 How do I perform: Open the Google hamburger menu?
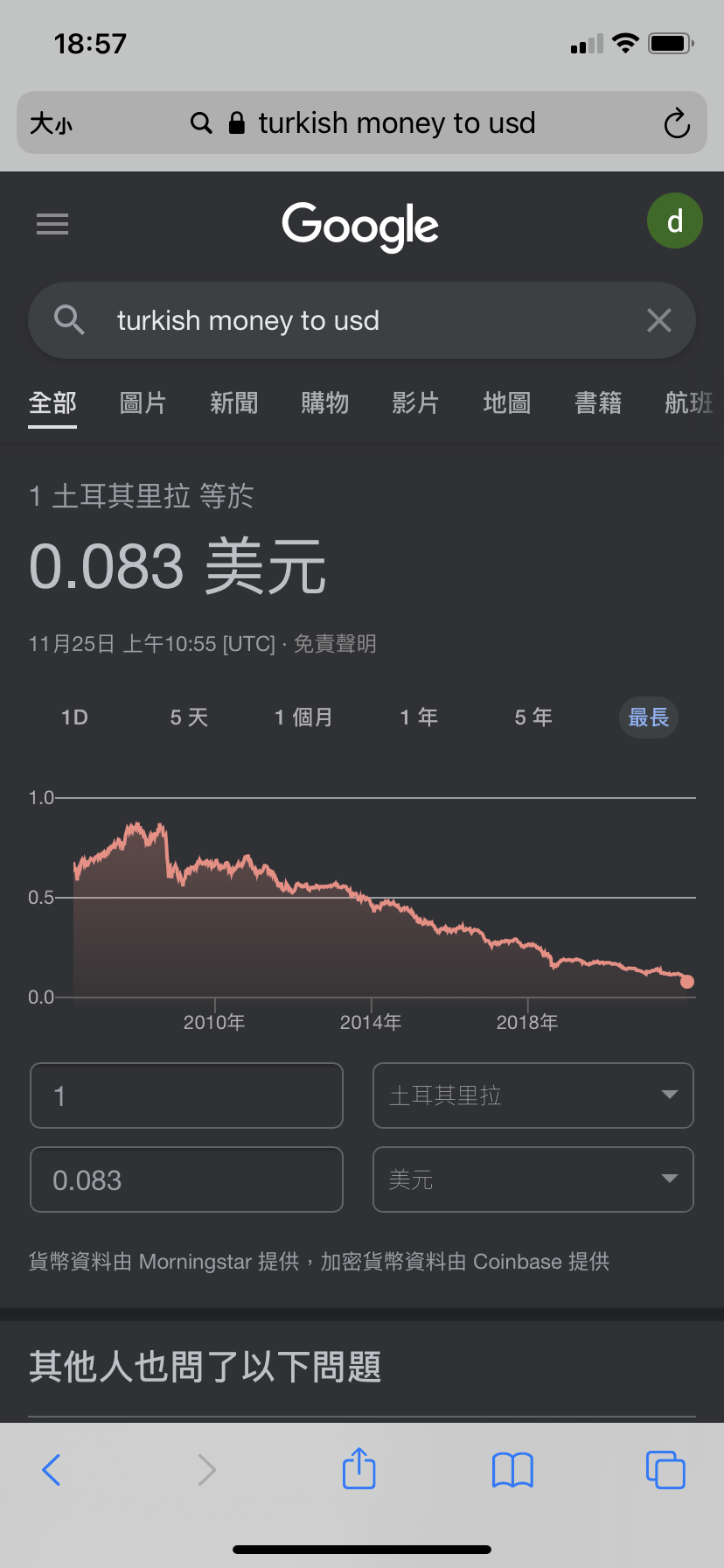pos(52,224)
